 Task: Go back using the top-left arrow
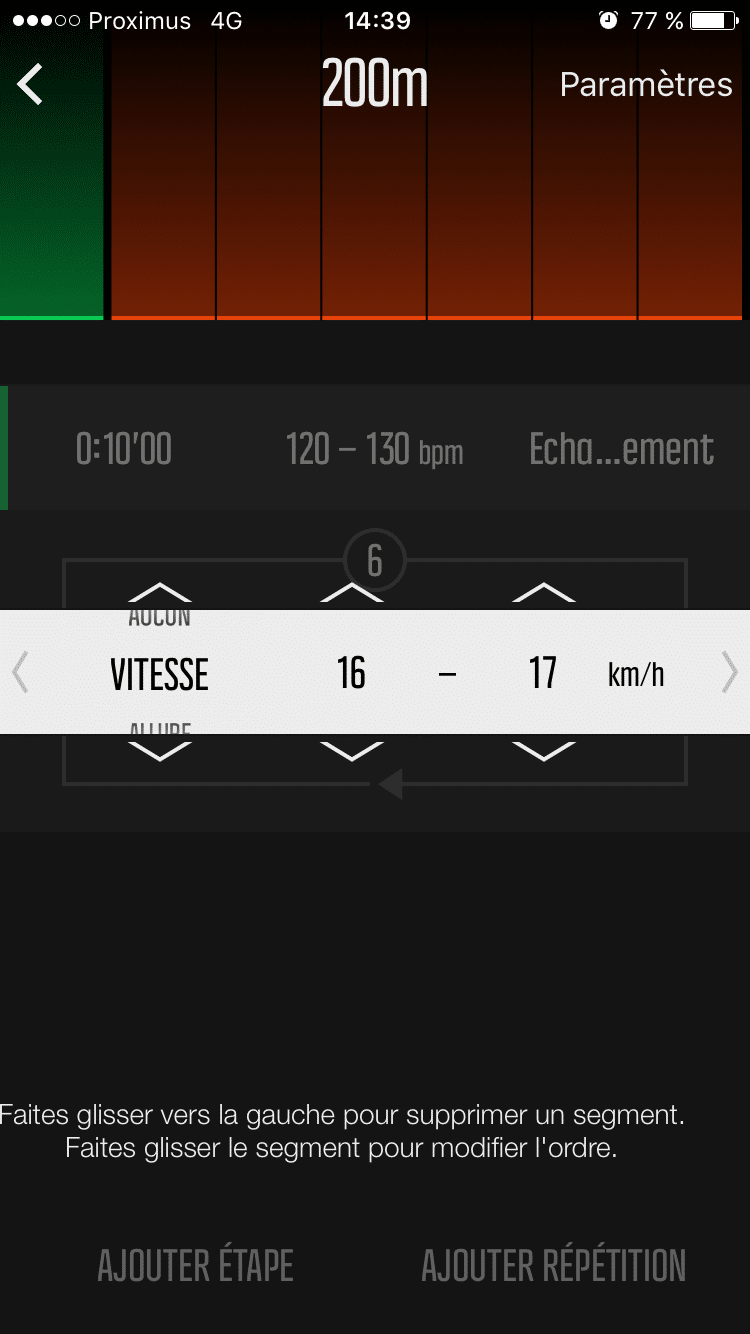tap(31, 84)
